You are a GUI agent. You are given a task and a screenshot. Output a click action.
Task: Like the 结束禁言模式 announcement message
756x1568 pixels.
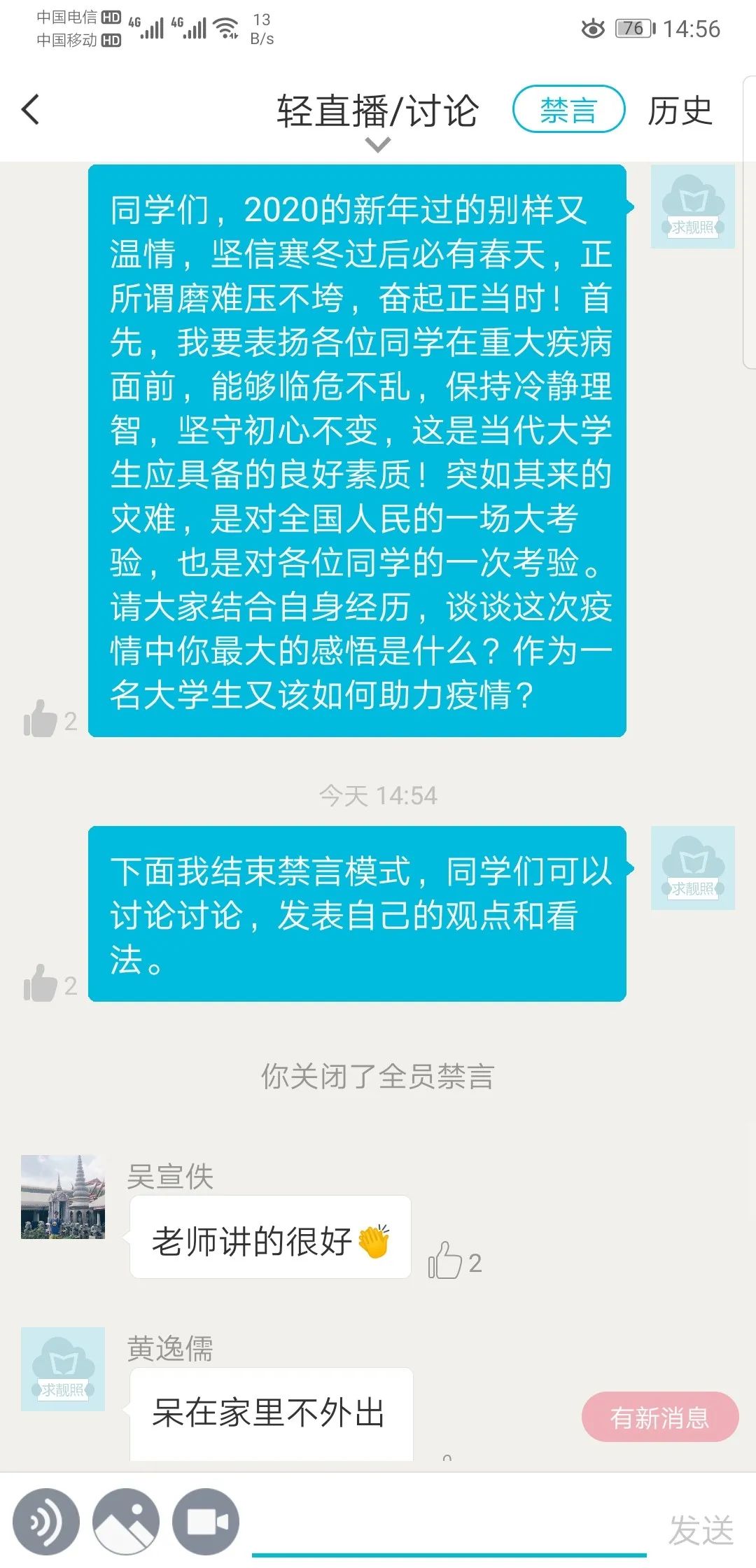(x=40, y=983)
